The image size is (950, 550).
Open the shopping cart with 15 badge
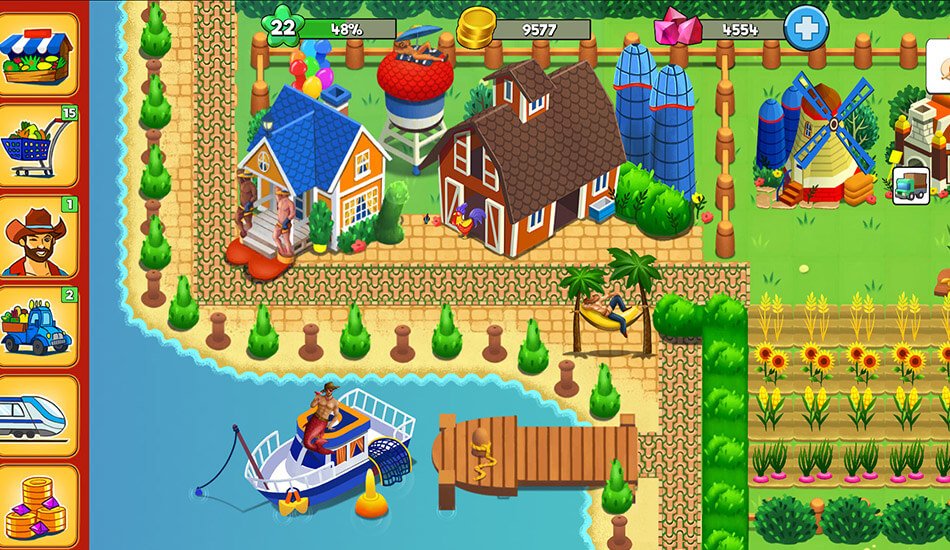click(37, 144)
